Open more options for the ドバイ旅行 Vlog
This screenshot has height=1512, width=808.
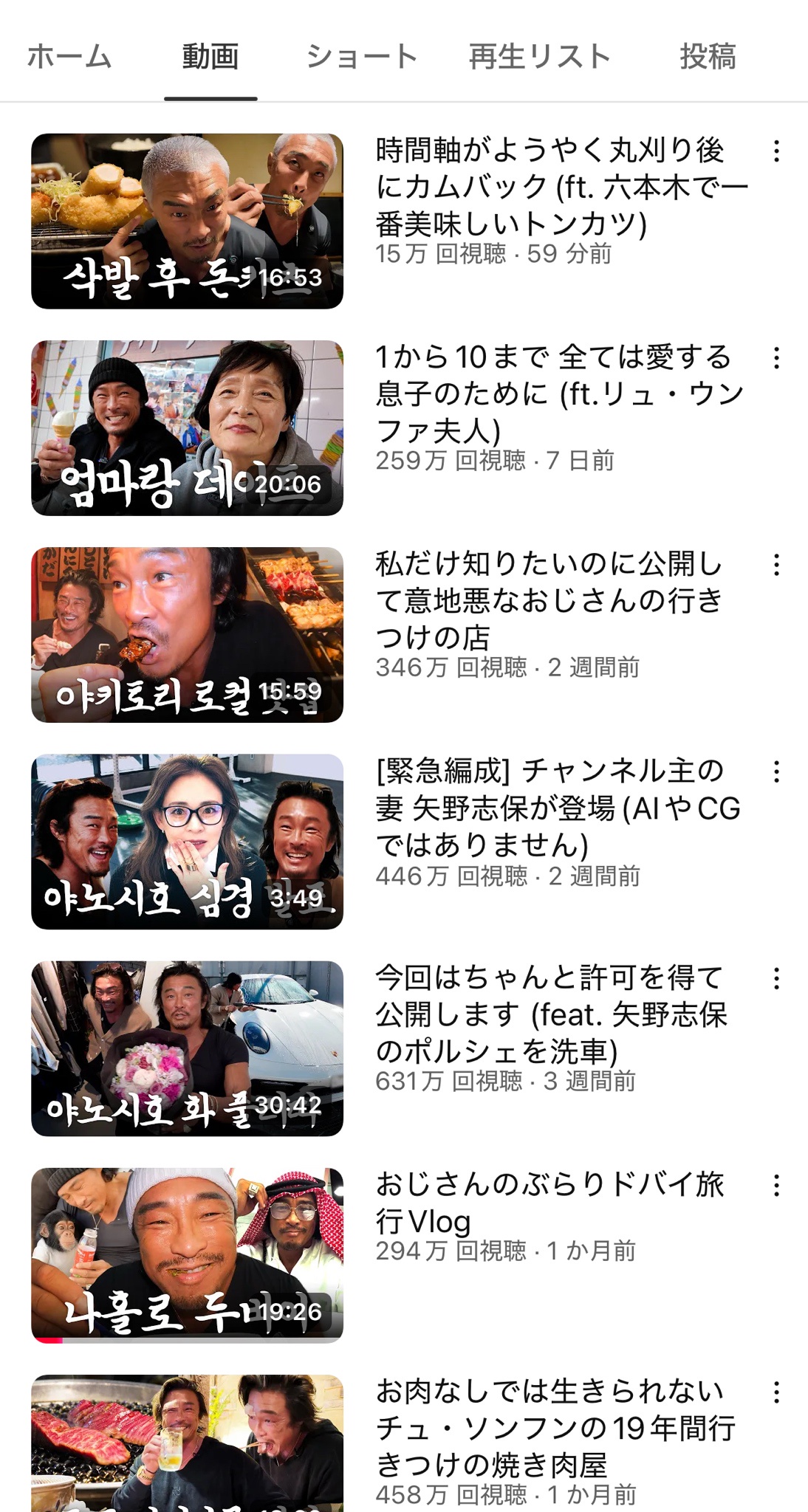pos(776,1186)
